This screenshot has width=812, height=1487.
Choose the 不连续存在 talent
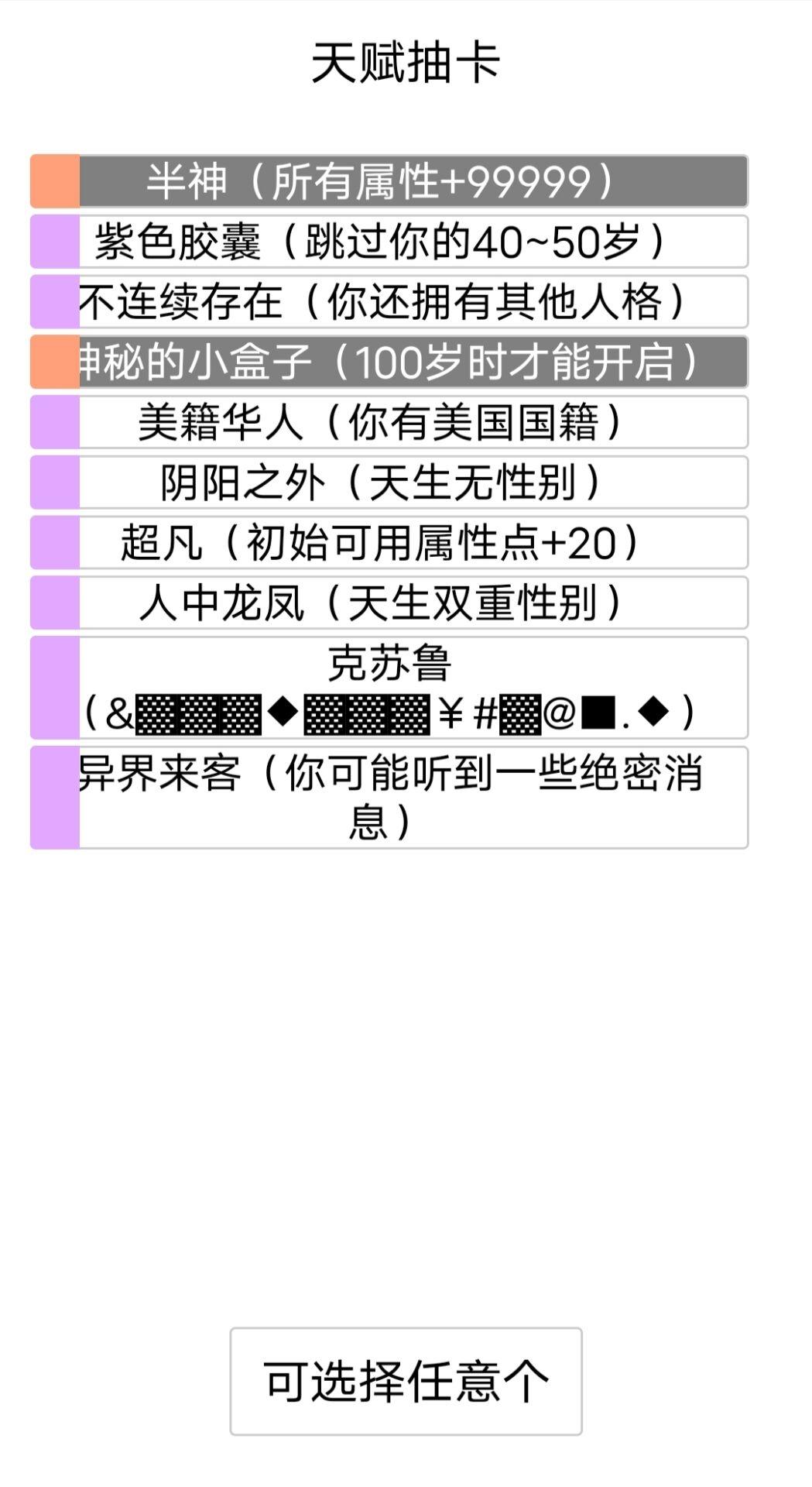389,301
